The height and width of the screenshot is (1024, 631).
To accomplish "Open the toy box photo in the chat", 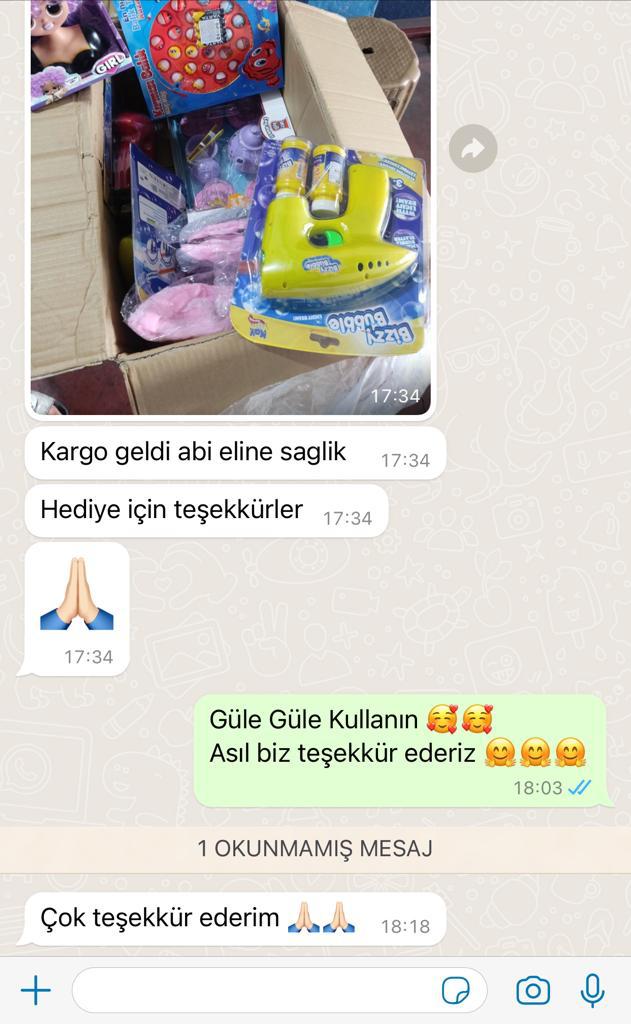I will [231, 206].
